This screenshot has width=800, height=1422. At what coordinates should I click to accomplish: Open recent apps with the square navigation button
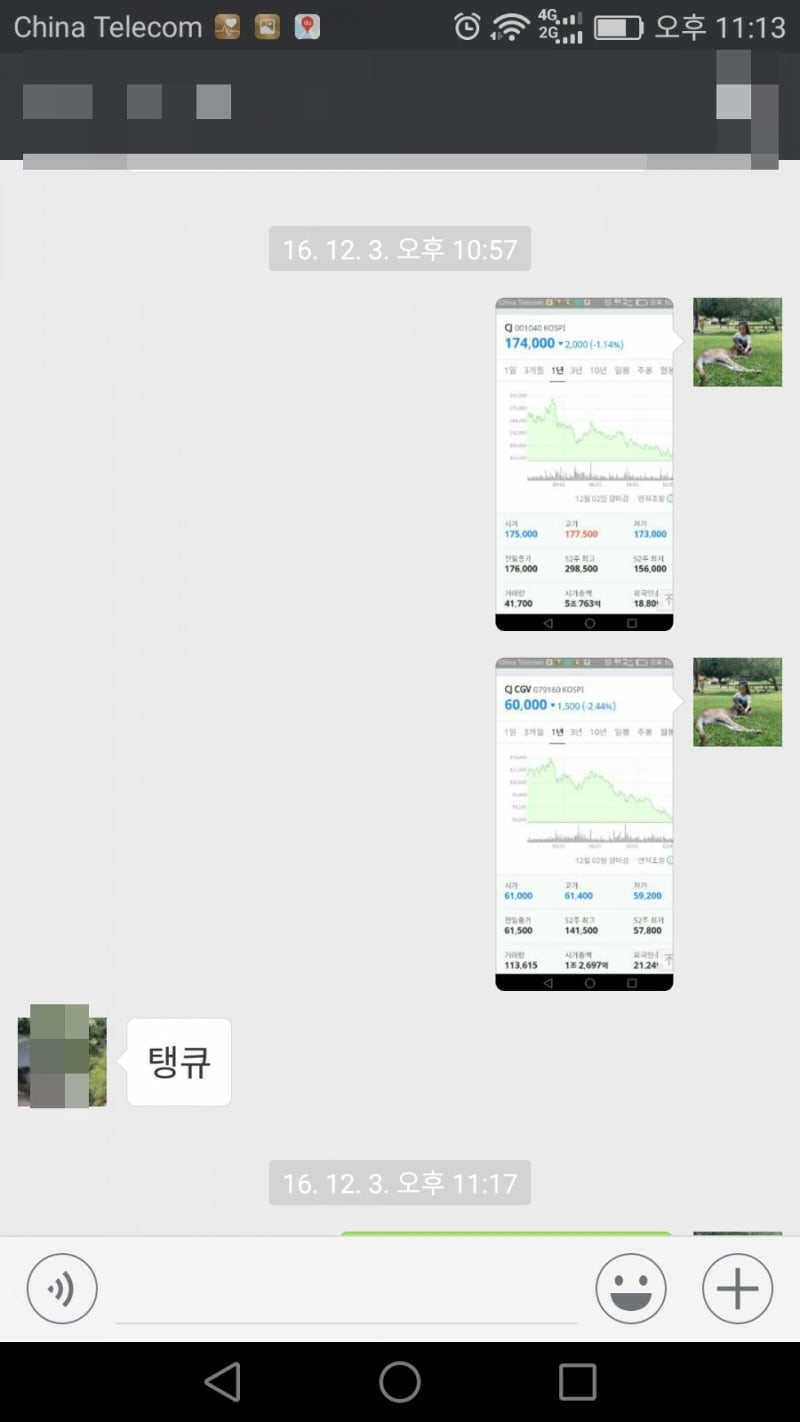(x=577, y=1381)
